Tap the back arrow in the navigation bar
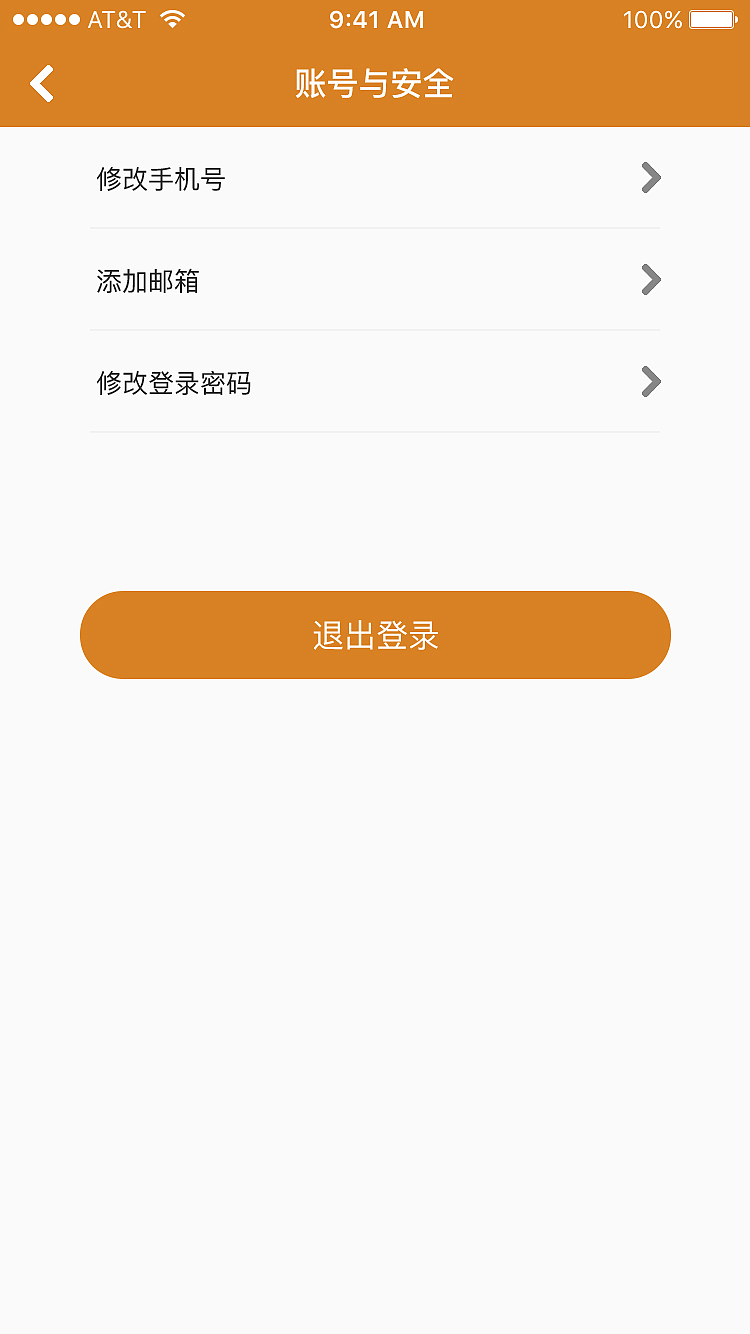Viewport: 750px width, 1334px height. [x=42, y=83]
